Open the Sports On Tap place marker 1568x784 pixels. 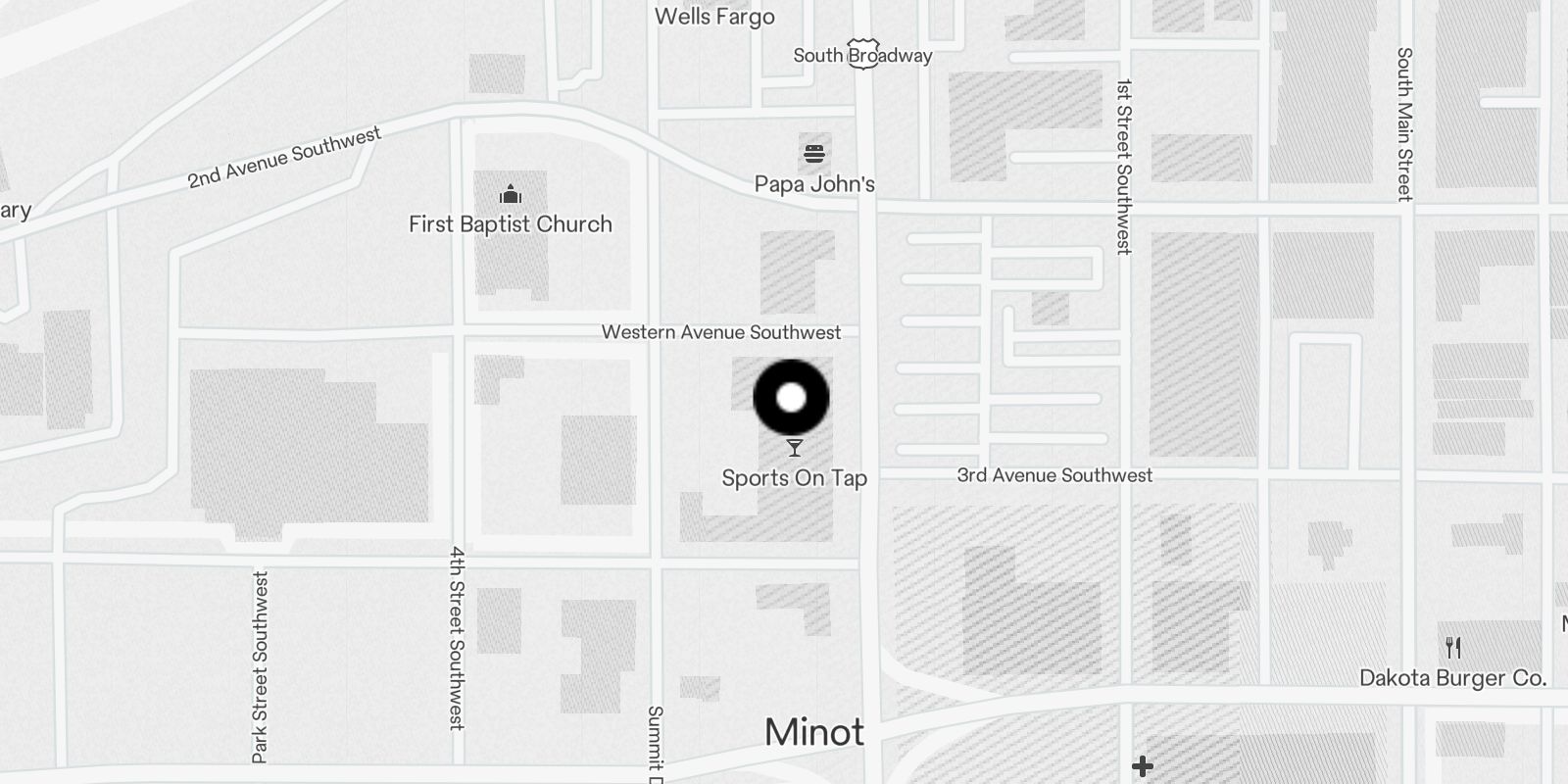tap(795, 449)
